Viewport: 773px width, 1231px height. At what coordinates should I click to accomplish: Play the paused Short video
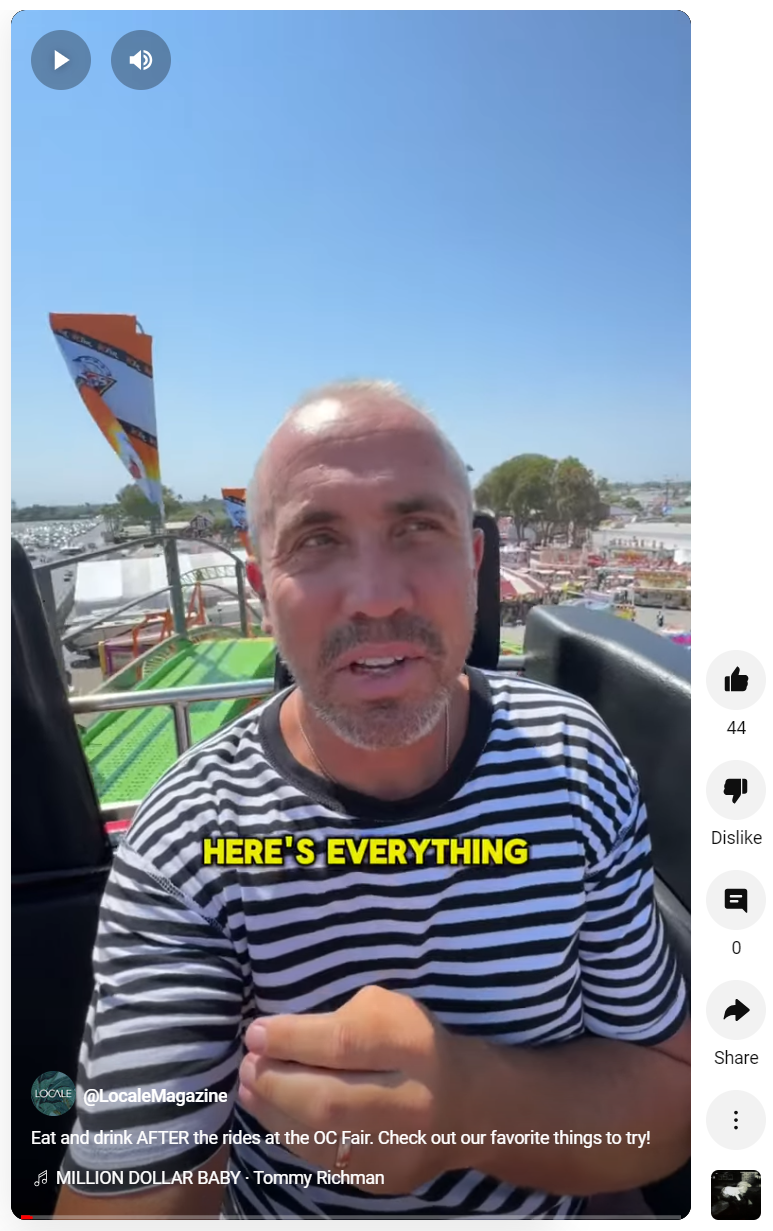[x=61, y=60]
